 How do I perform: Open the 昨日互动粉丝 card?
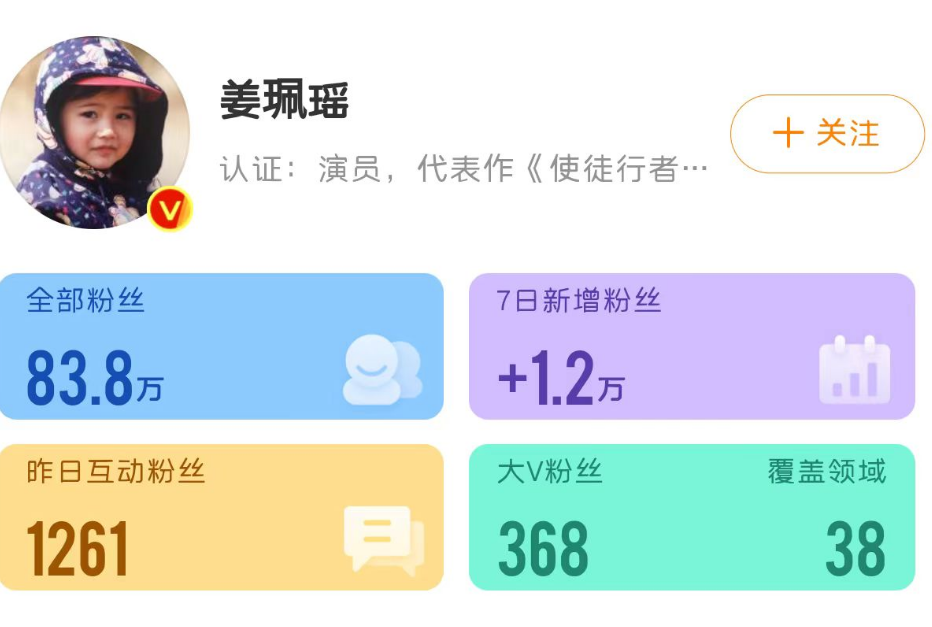click(221, 517)
